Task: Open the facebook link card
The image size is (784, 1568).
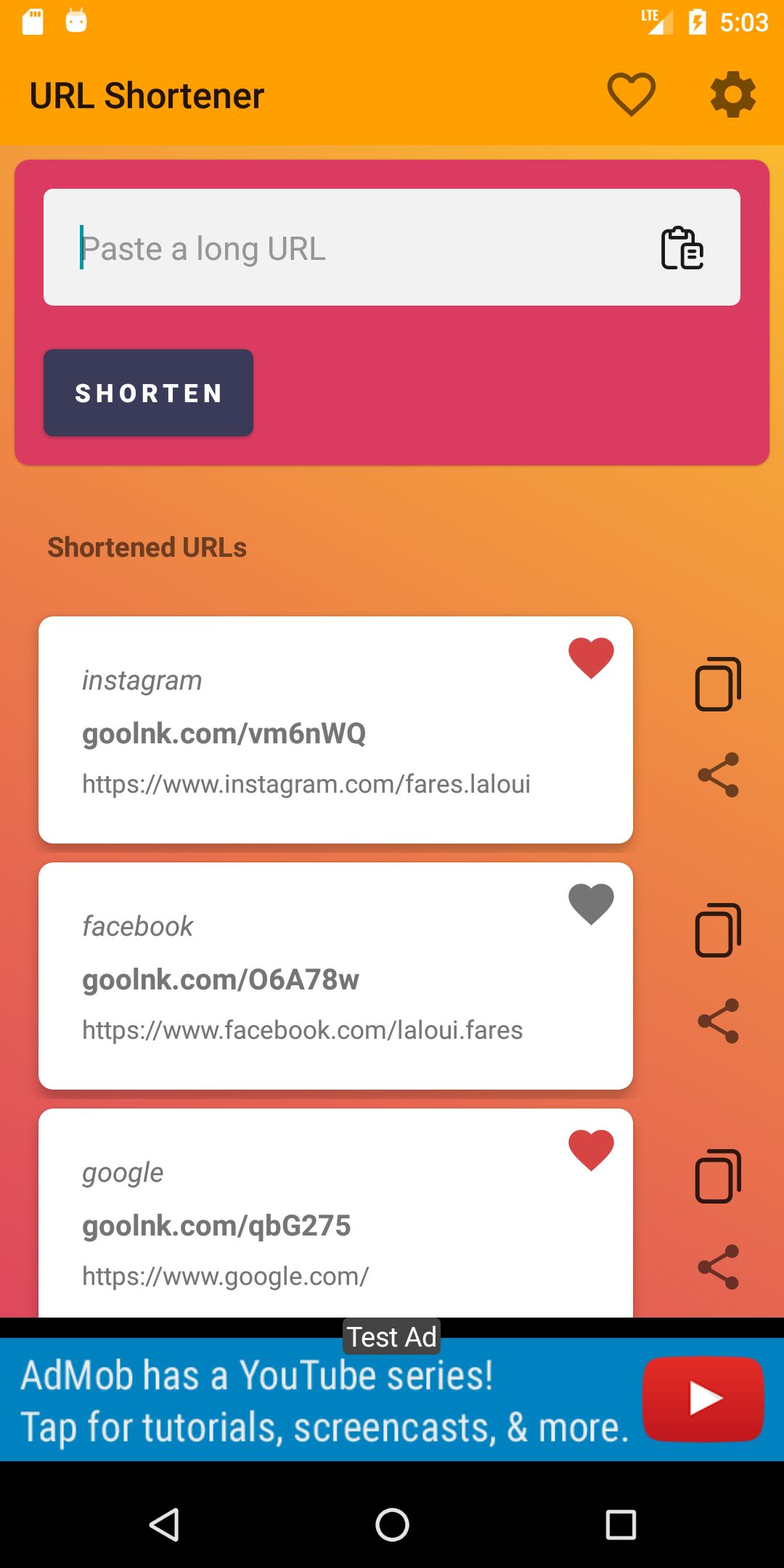Action: pyautogui.click(x=335, y=976)
